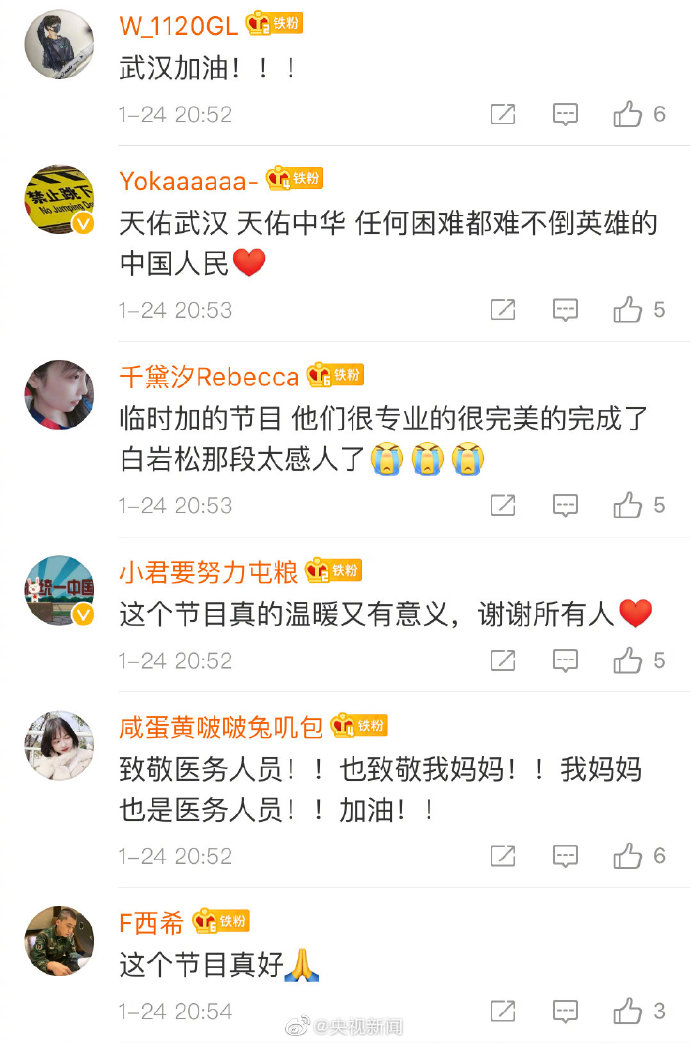Screen dimensions: 690x1043
Task: Like 千黛汐Rebecca's comment
Action: (628, 505)
